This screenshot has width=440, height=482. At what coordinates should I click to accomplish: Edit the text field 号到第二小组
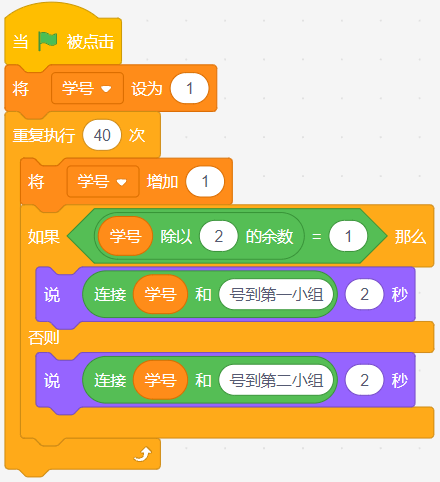(276, 380)
